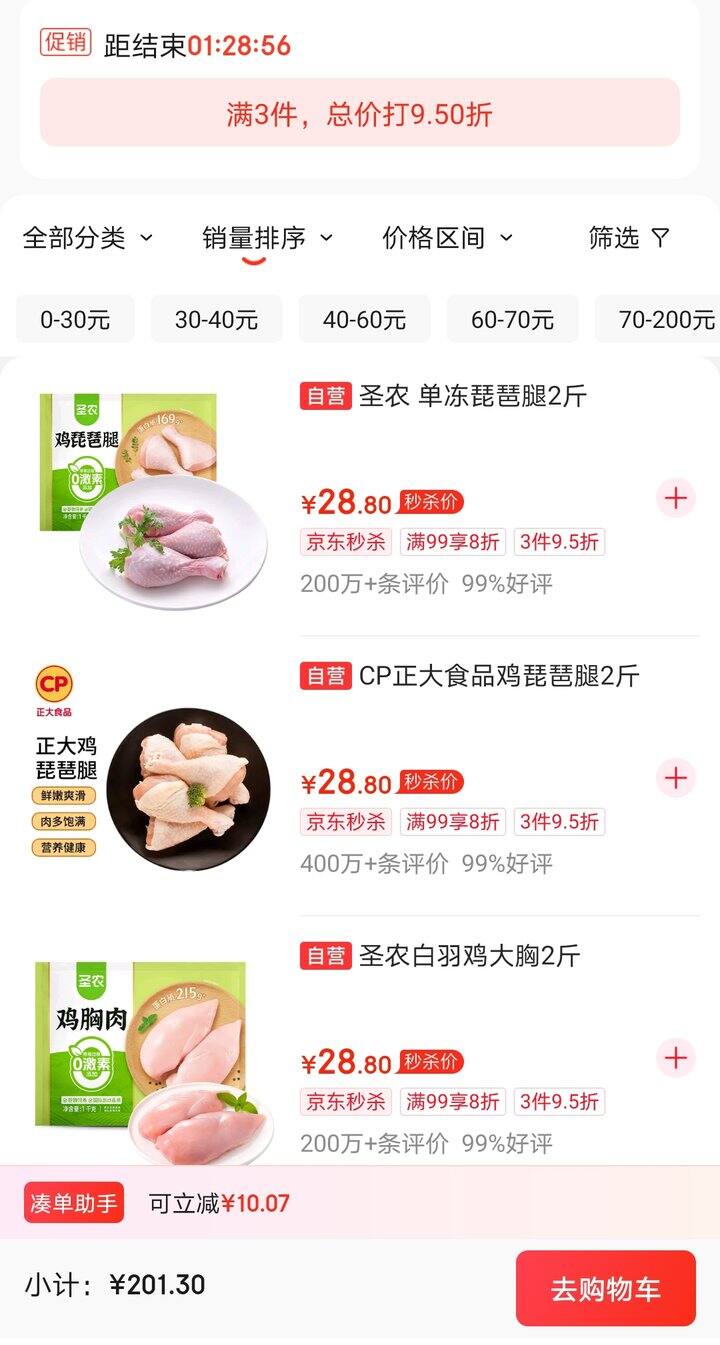
Task: Open the 筛选 filter options
Action: [629, 238]
